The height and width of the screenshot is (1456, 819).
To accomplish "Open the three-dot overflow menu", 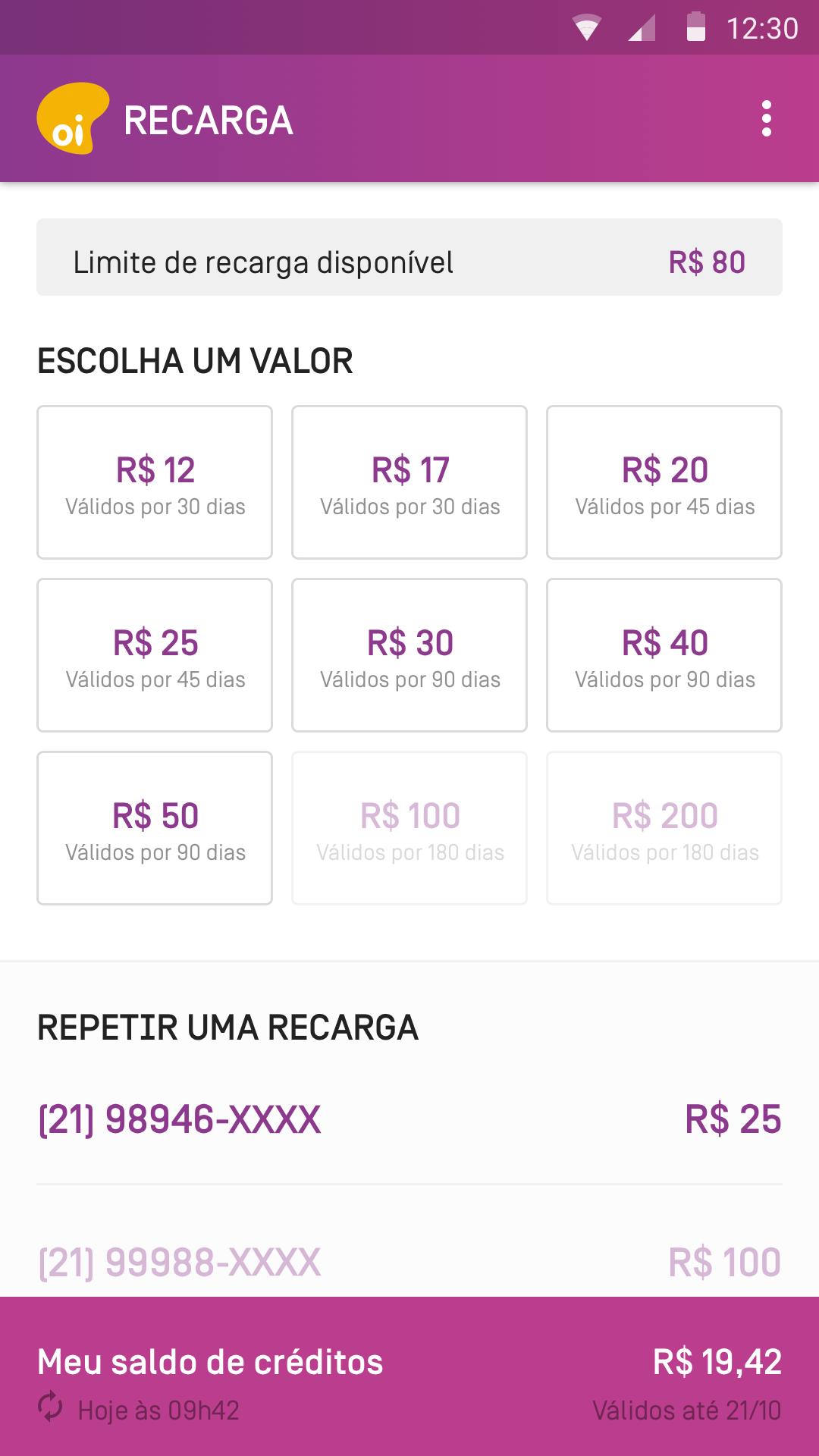I will point(767,118).
